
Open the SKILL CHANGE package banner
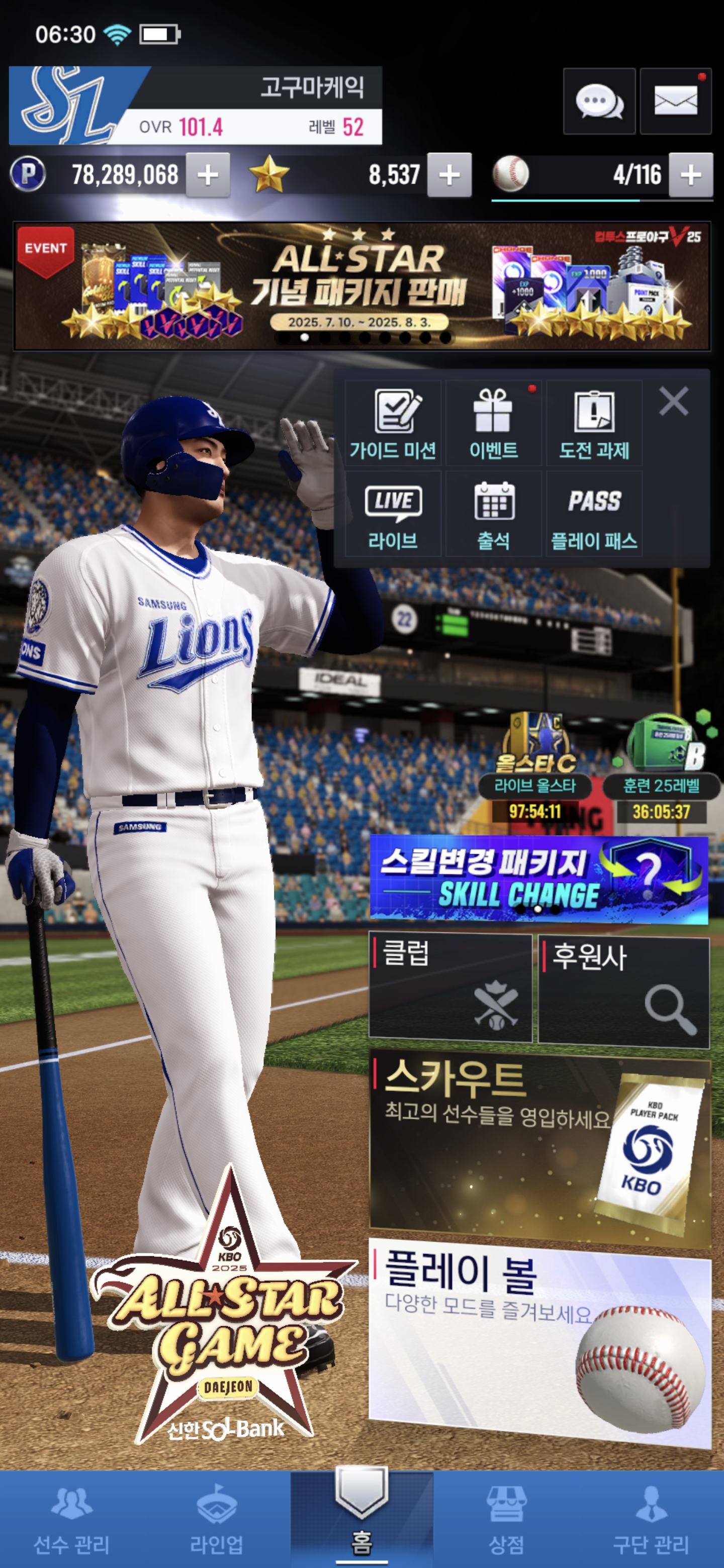click(539, 879)
